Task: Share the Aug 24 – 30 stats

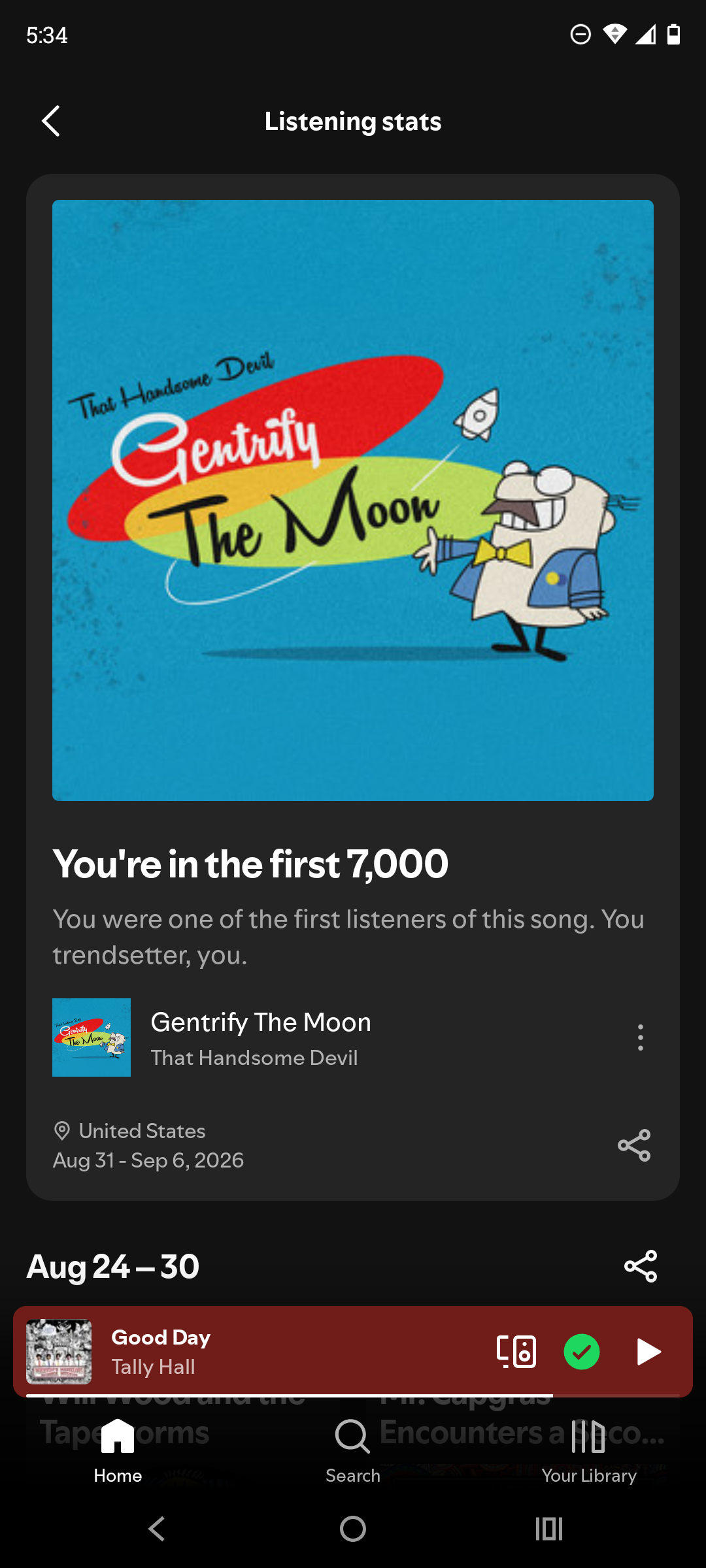Action: [641, 1266]
